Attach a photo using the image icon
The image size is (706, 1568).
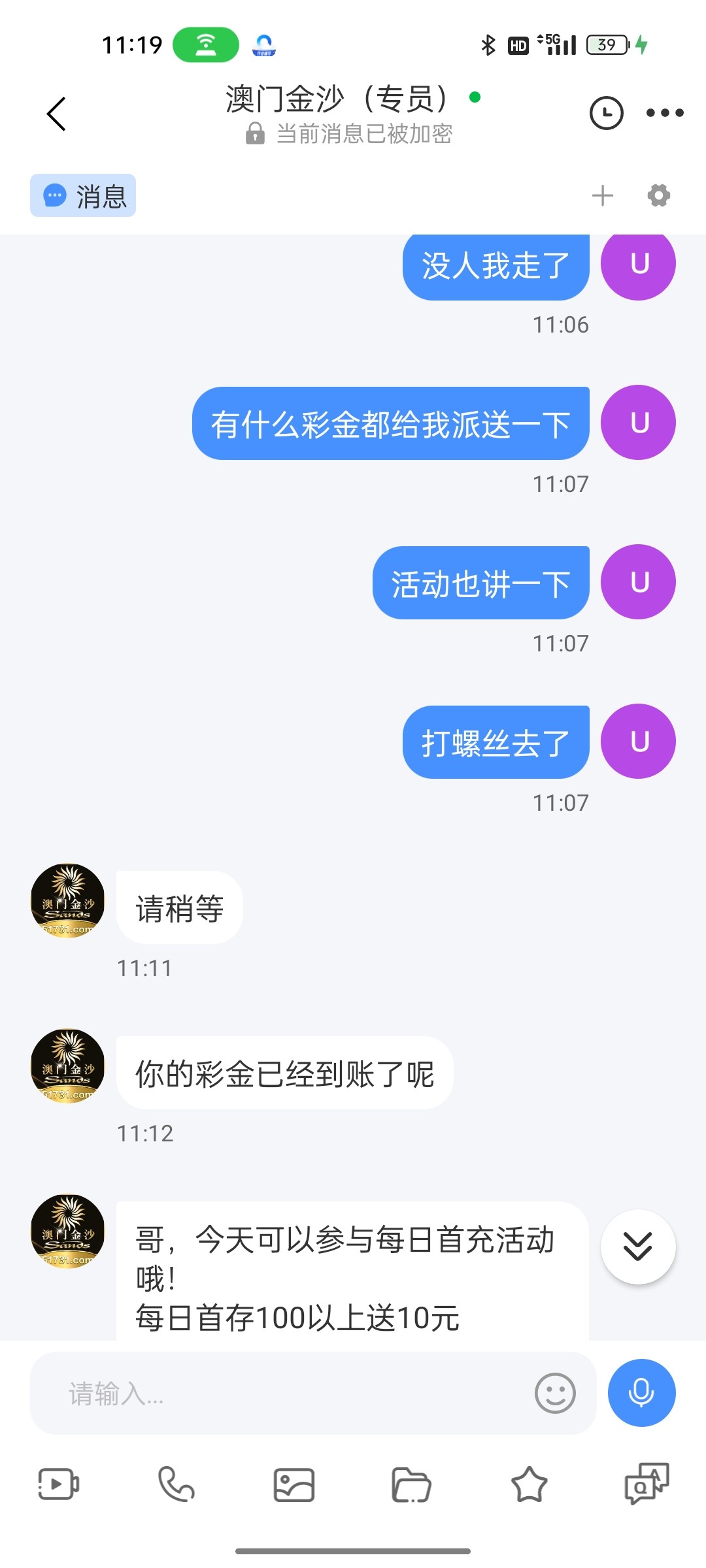(x=294, y=1485)
